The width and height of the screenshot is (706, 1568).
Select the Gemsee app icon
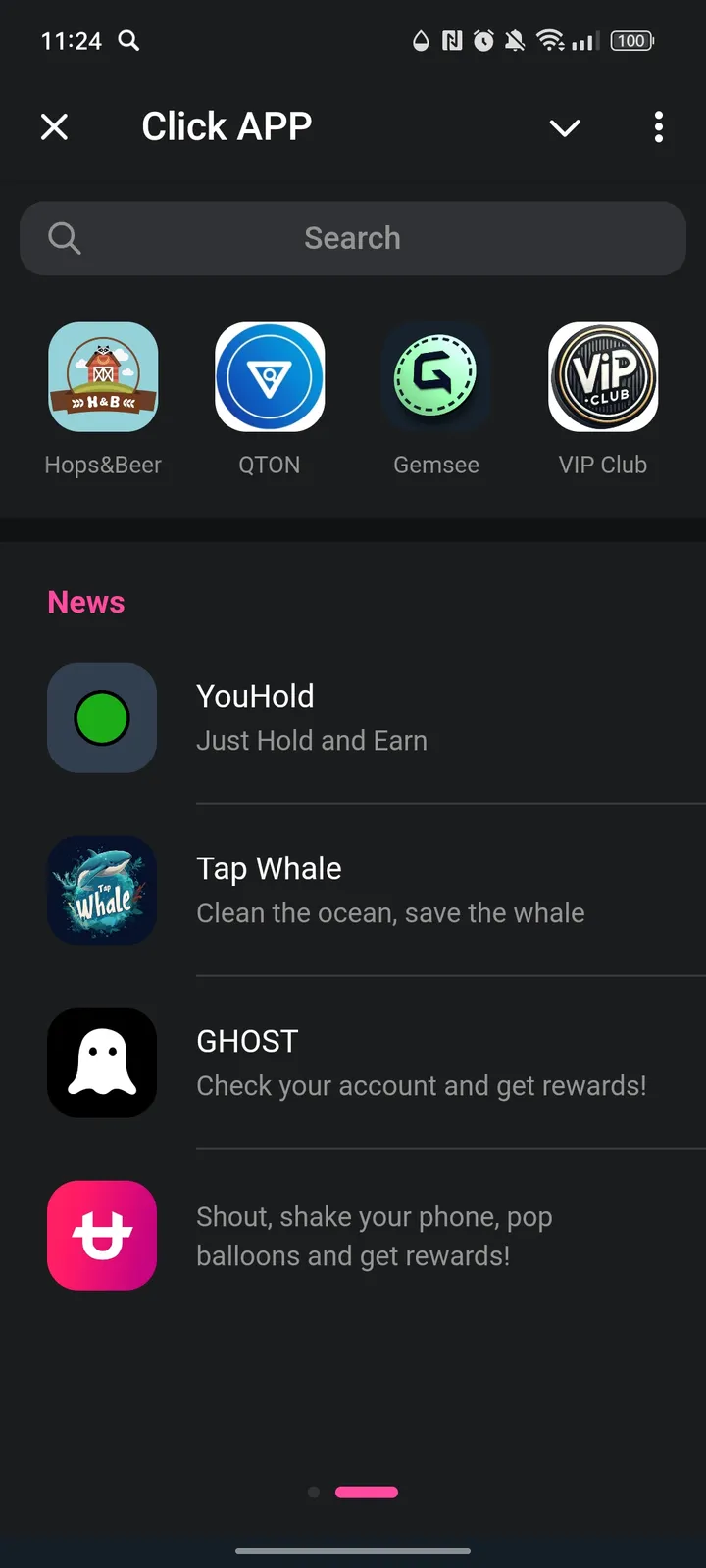pyautogui.click(x=436, y=377)
